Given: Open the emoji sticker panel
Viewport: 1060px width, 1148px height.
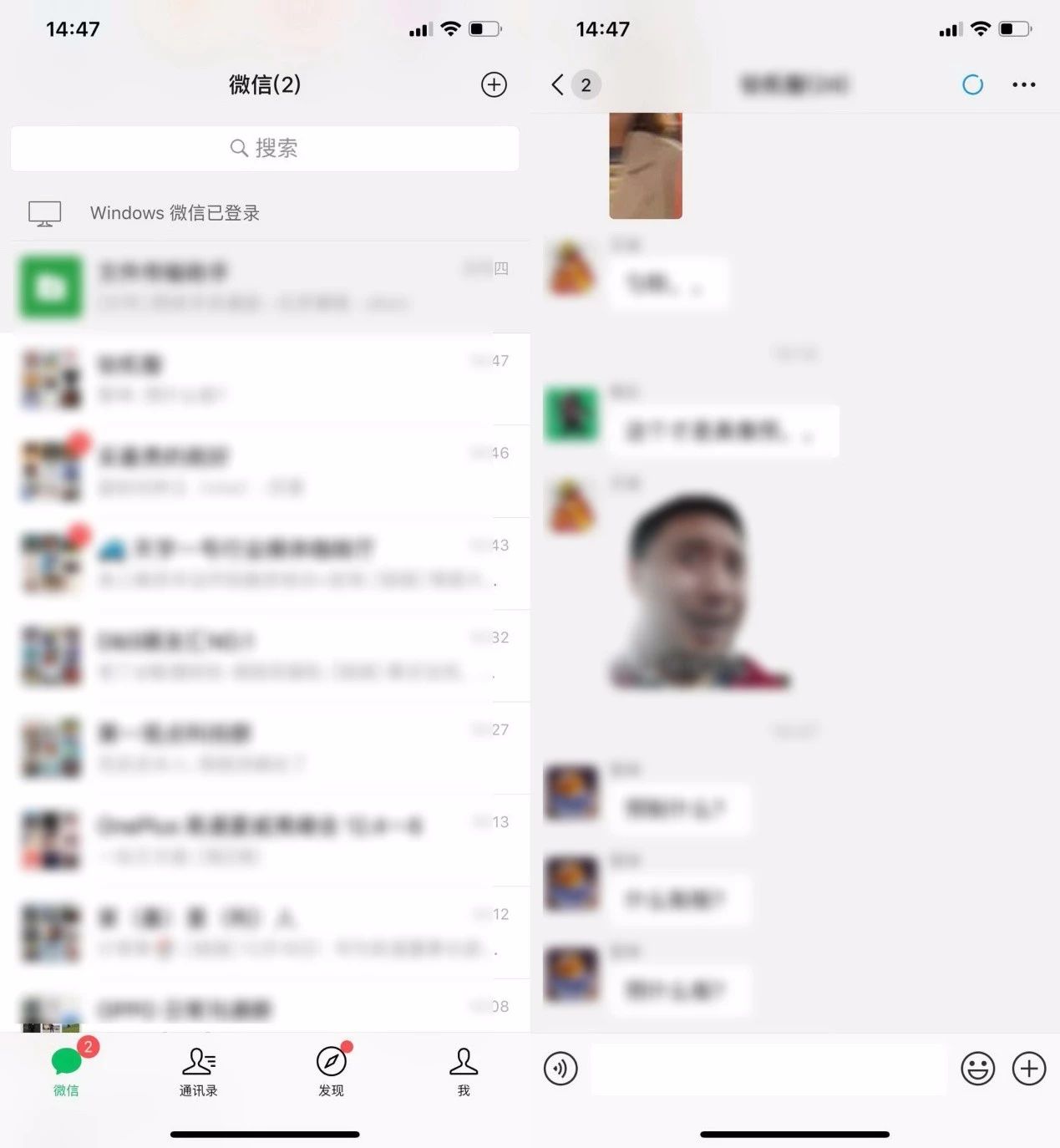Looking at the screenshot, I should (977, 1068).
